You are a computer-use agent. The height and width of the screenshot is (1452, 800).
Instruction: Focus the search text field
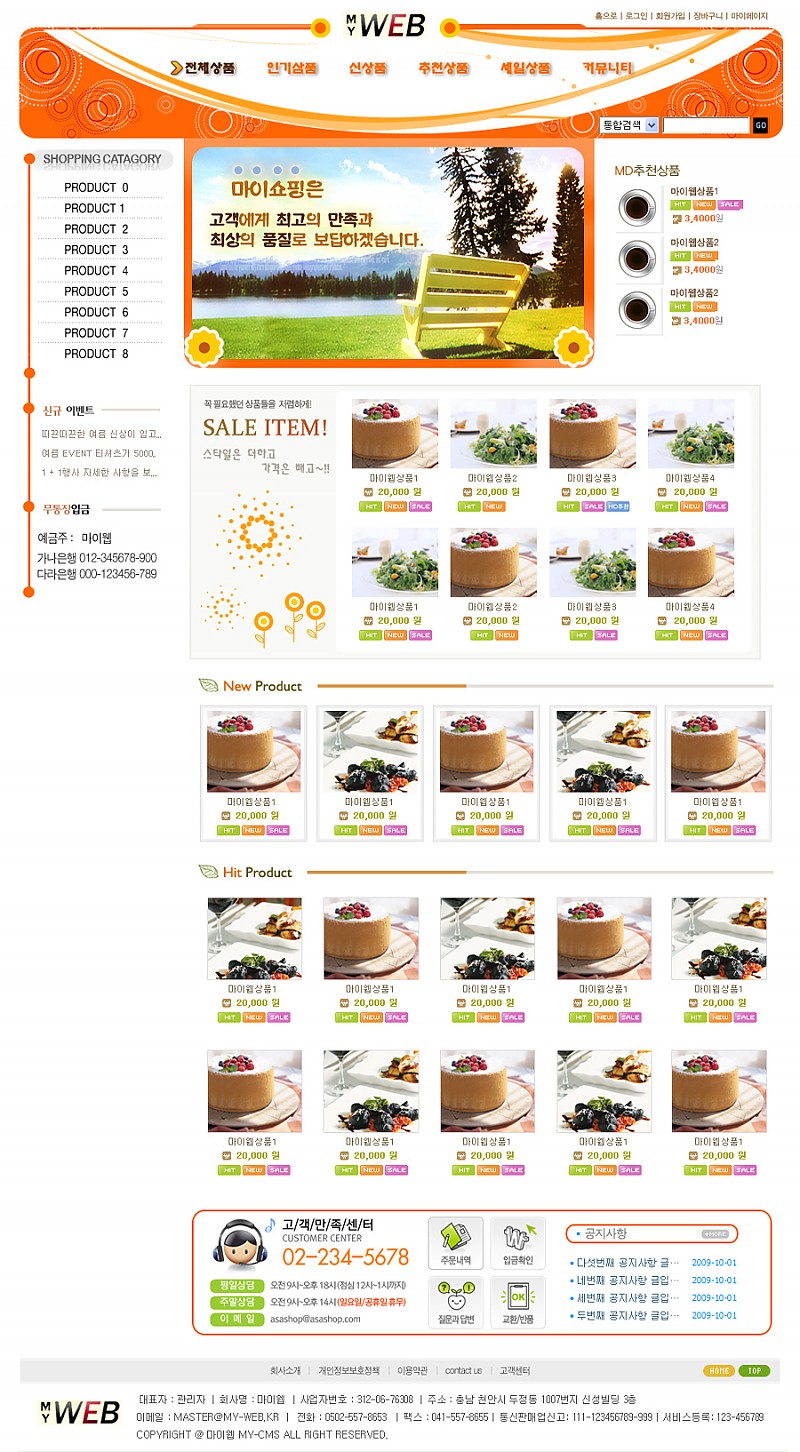click(x=705, y=126)
